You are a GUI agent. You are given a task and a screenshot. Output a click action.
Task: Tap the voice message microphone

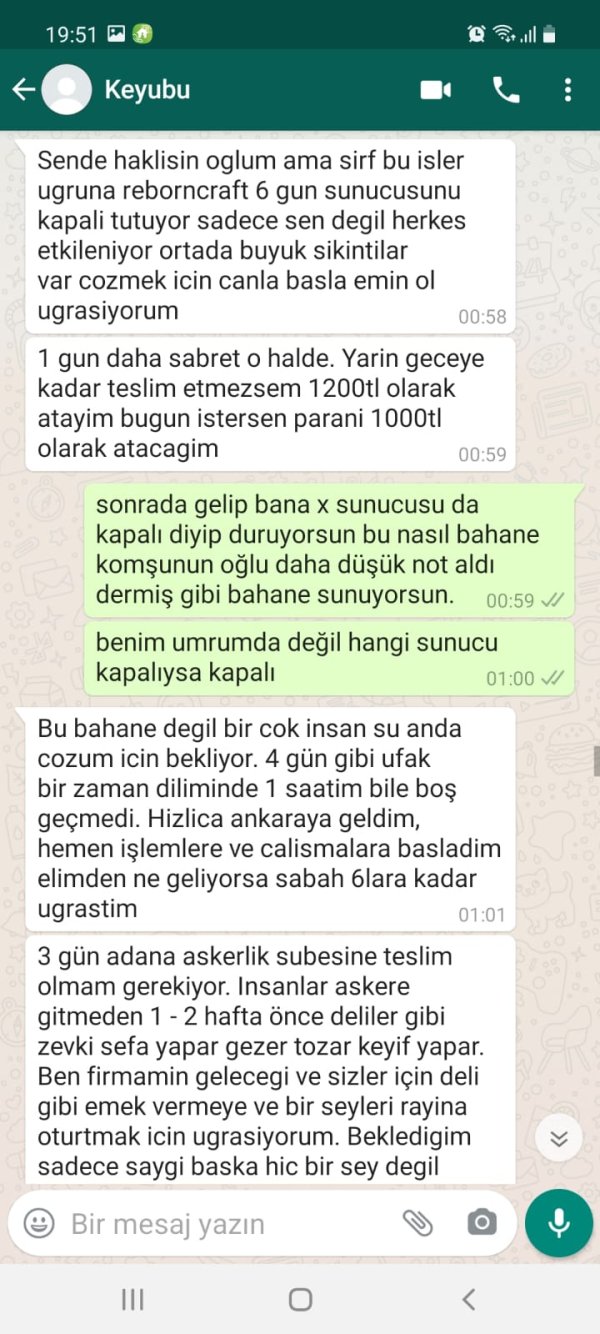[559, 1223]
